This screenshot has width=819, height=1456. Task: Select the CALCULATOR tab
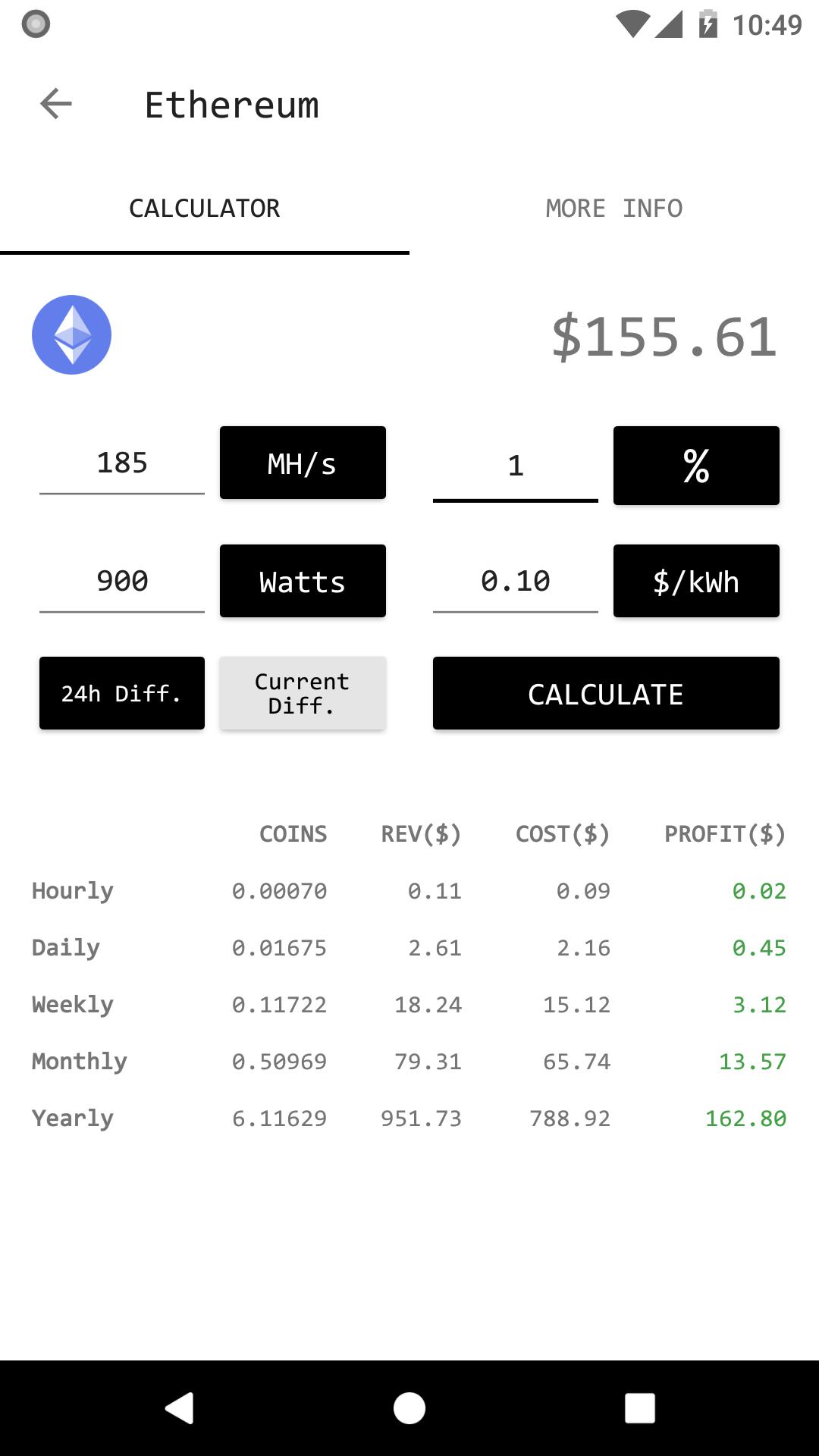(205, 208)
